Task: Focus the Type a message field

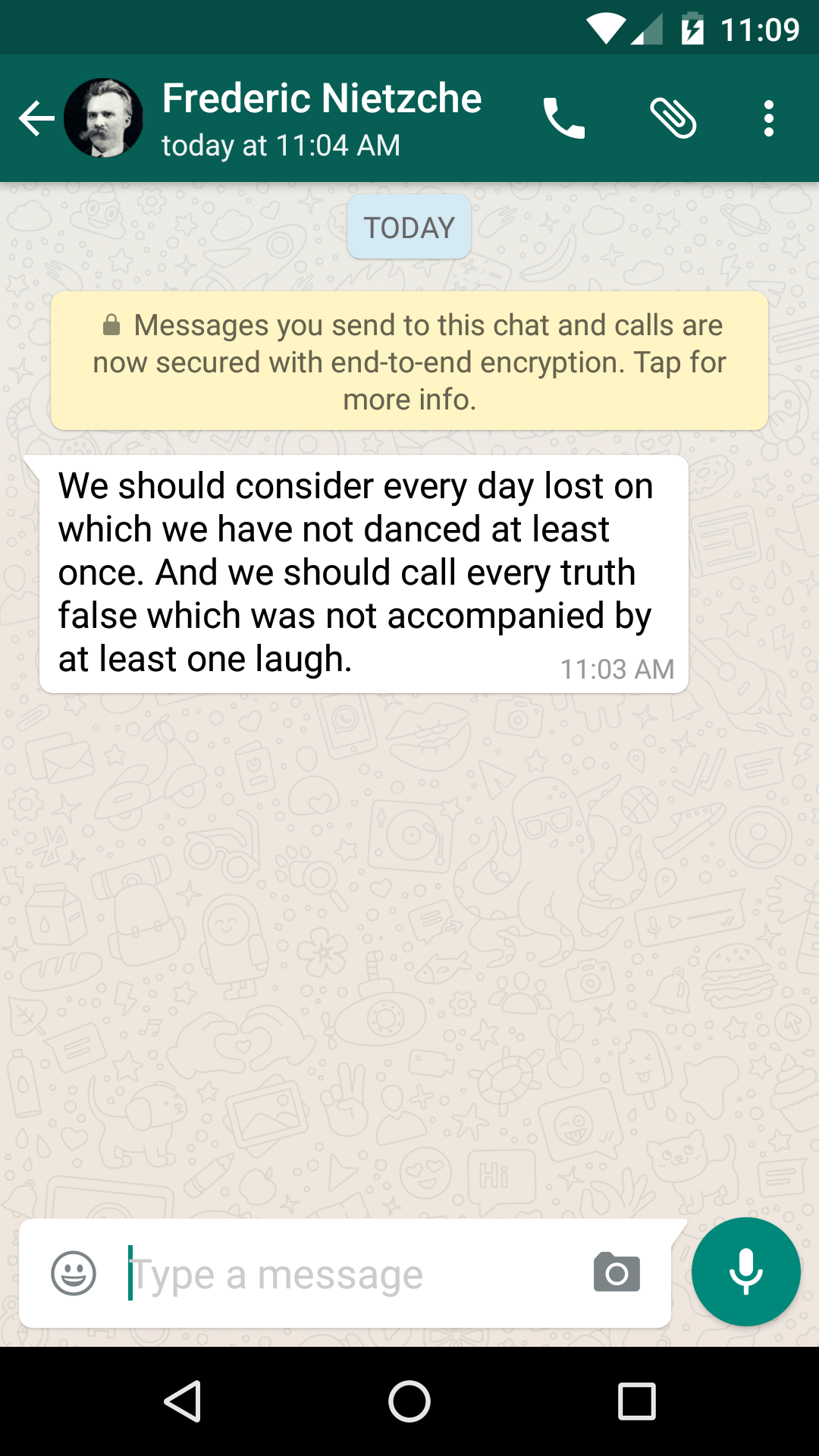Action: pos(349,1274)
